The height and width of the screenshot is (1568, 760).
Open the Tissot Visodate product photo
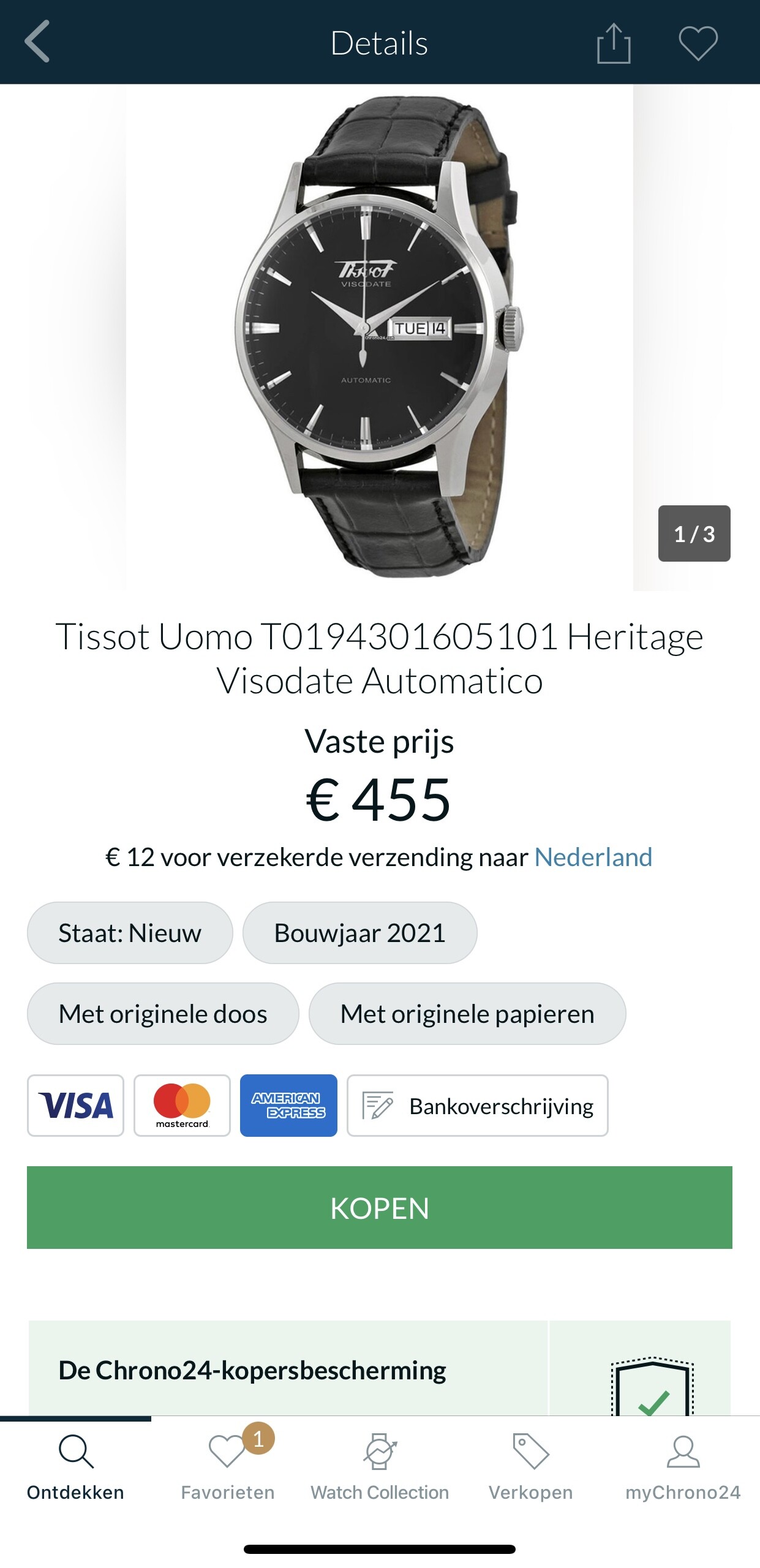pyautogui.click(x=380, y=337)
